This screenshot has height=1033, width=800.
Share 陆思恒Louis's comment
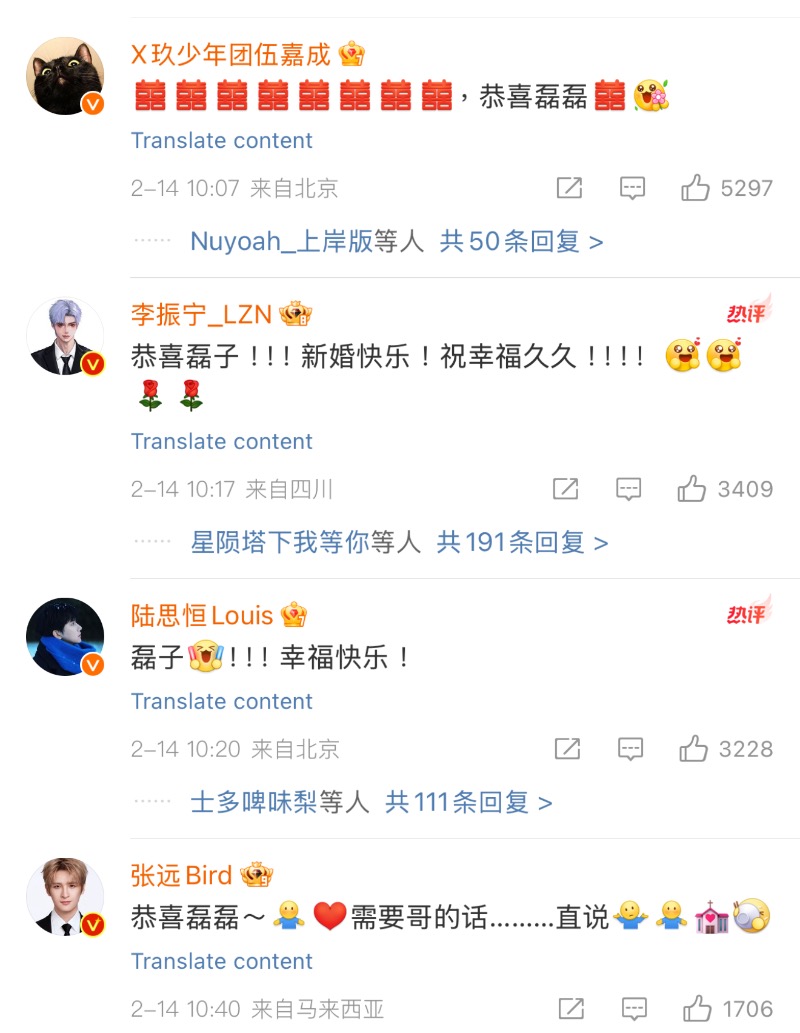[567, 749]
